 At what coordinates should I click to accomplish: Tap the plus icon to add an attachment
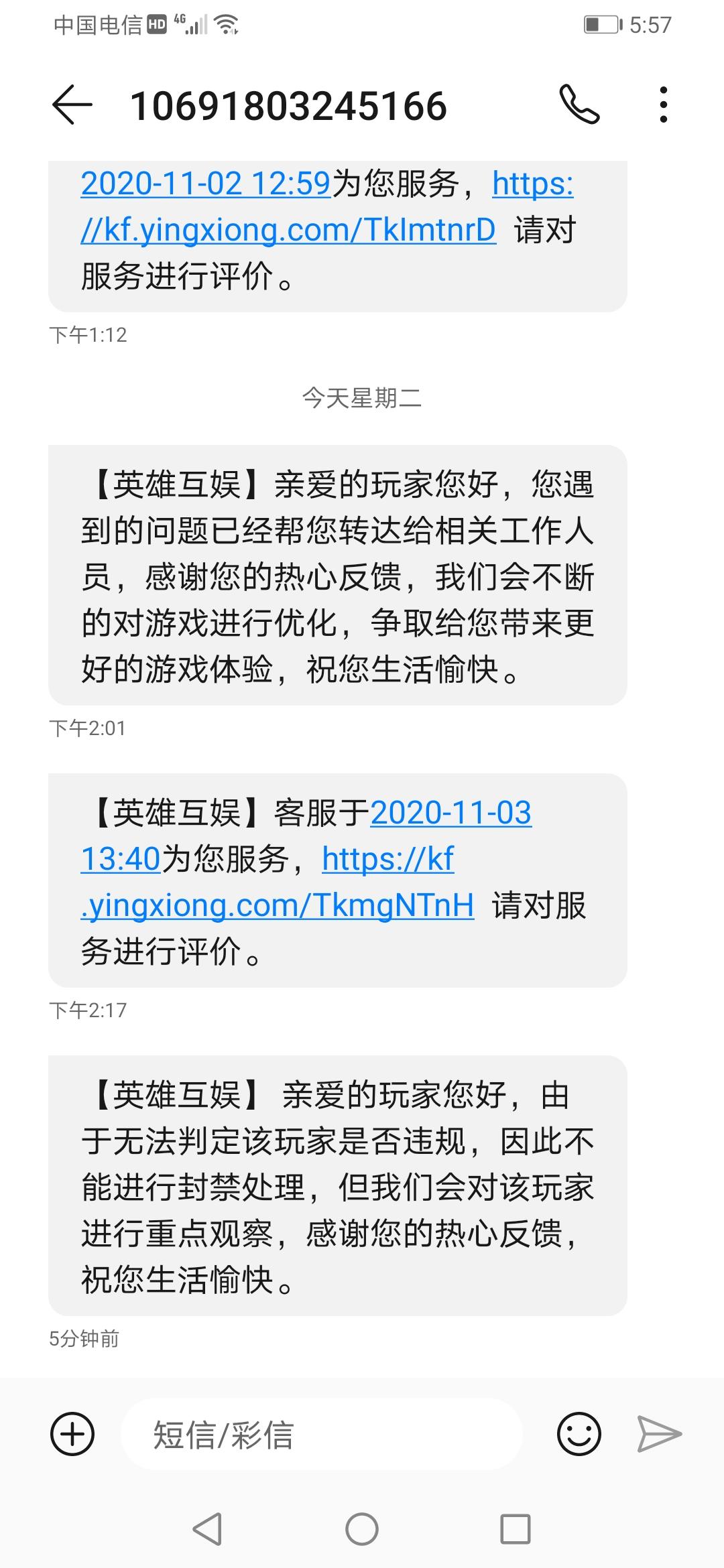pyautogui.click(x=72, y=1433)
